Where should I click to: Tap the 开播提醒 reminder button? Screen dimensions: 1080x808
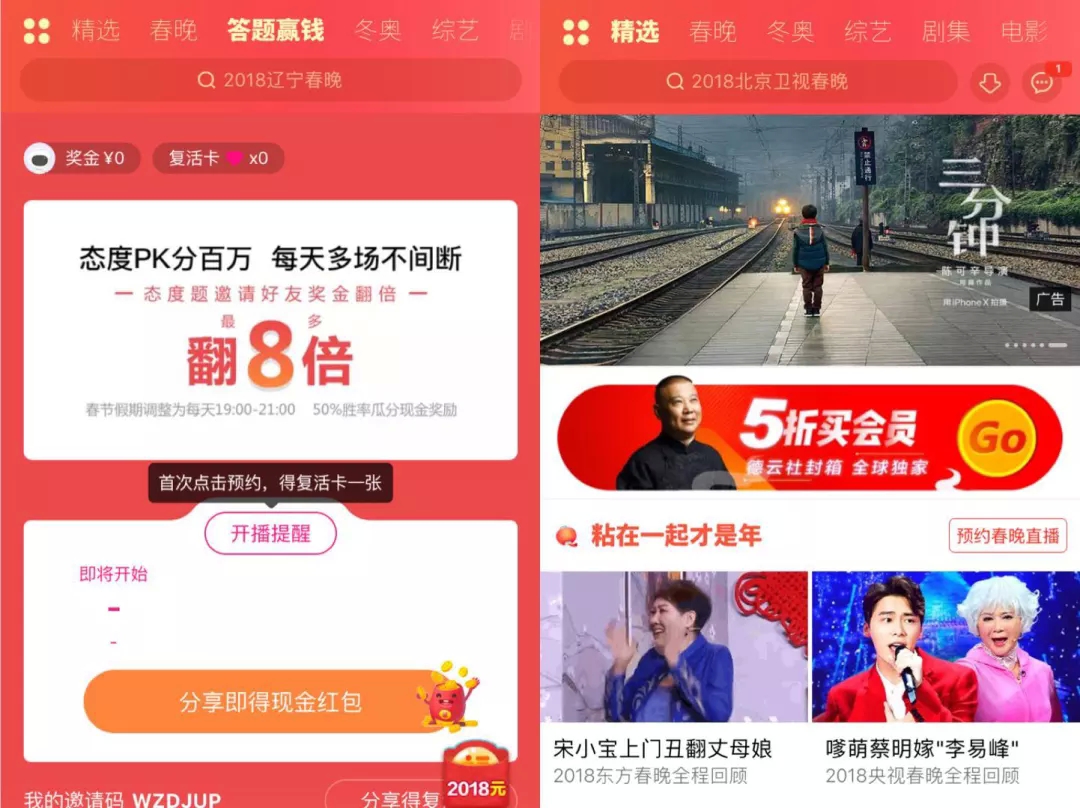[x=271, y=534]
